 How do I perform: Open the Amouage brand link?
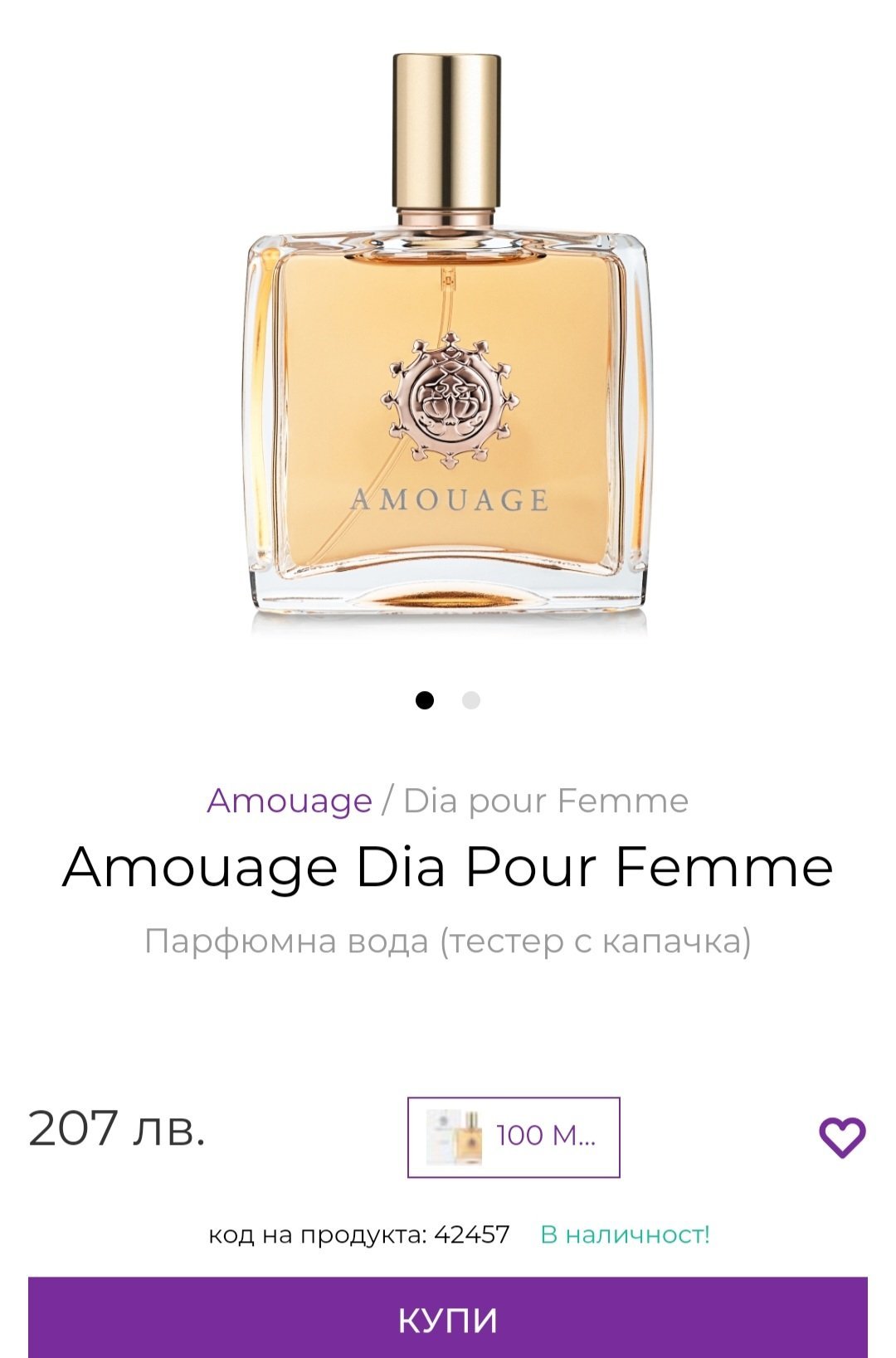point(290,801)
